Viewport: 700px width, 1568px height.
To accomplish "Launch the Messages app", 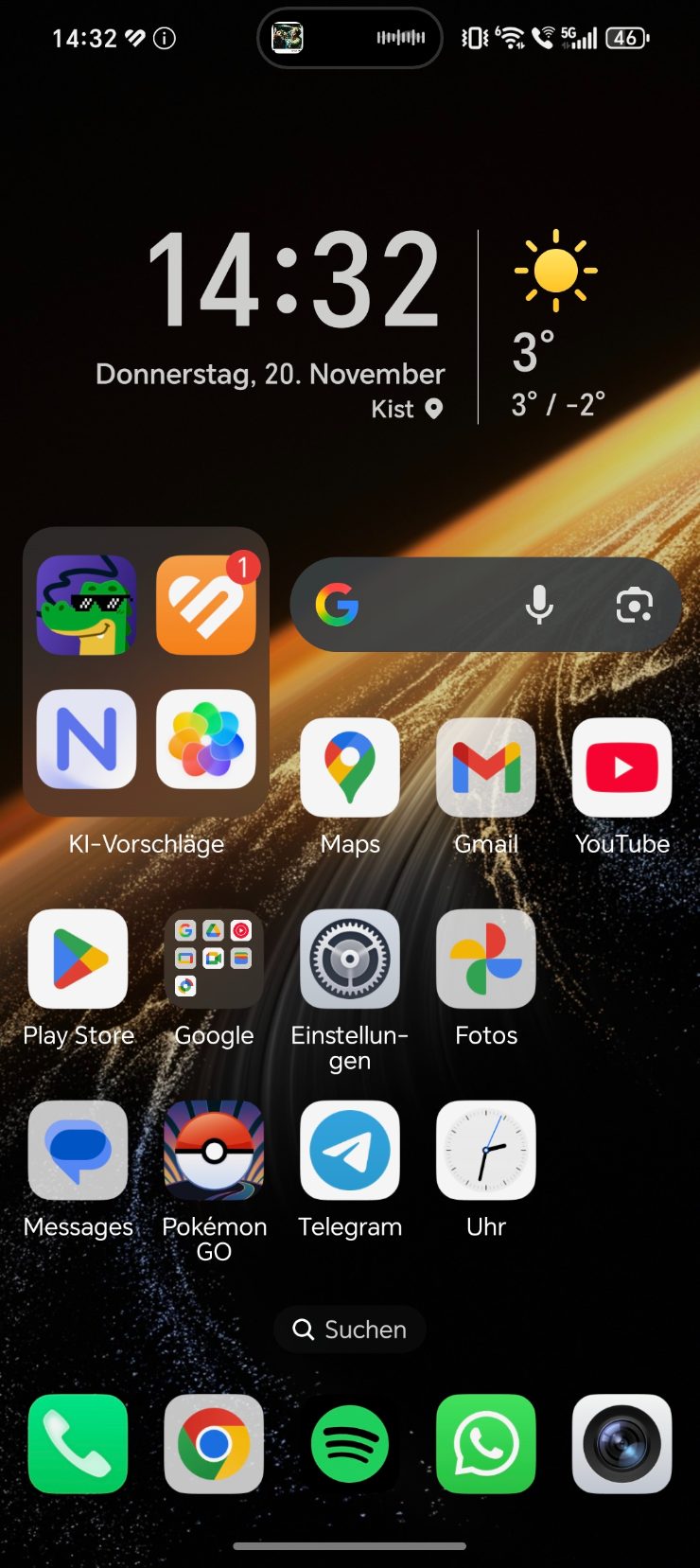I will (78, 1150).
